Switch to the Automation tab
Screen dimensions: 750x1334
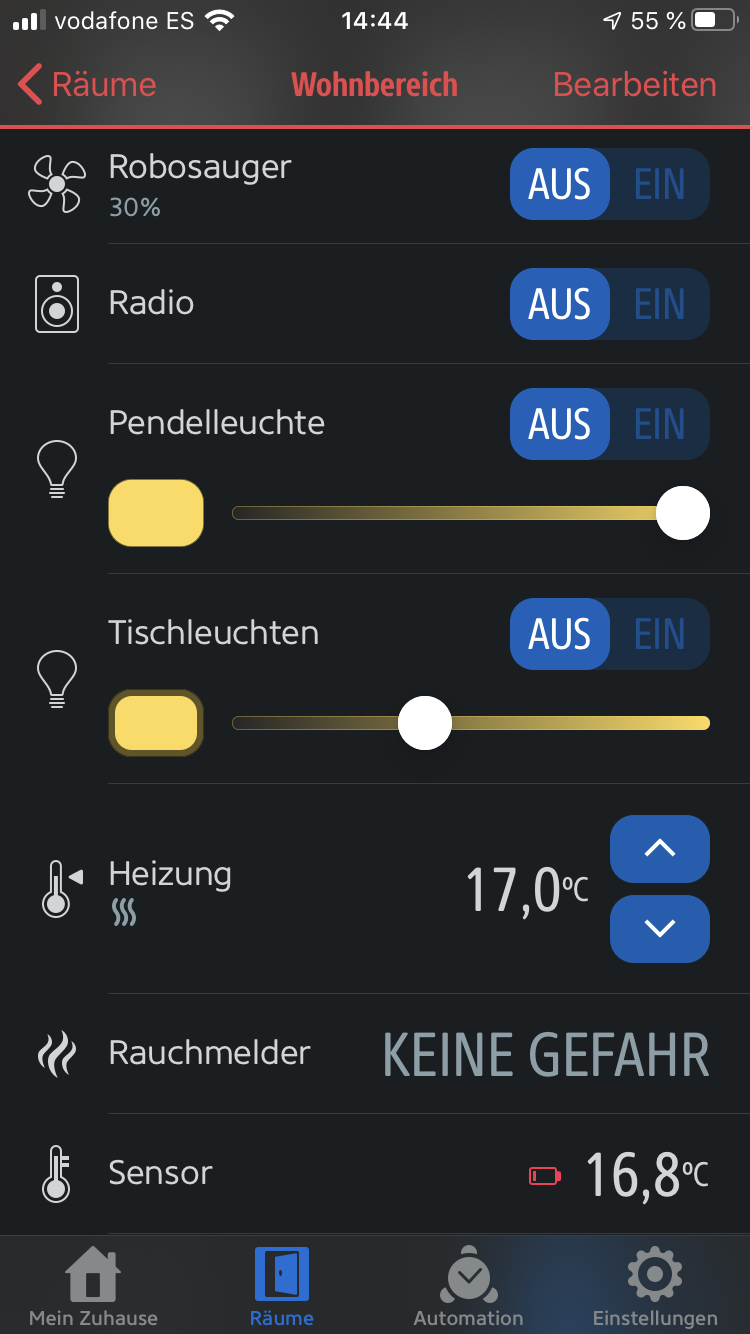tap(468, 1286)
